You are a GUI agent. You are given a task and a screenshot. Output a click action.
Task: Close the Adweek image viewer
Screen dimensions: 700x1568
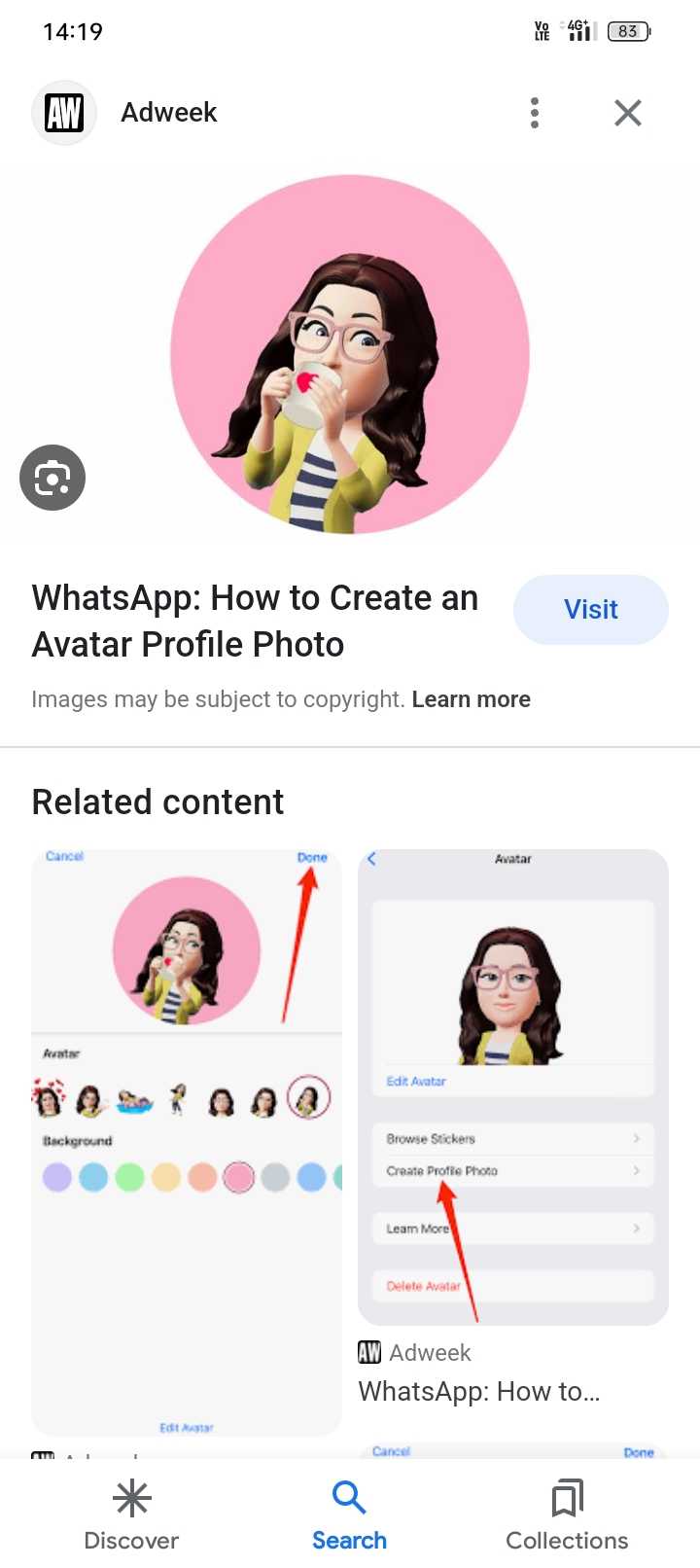628,113
